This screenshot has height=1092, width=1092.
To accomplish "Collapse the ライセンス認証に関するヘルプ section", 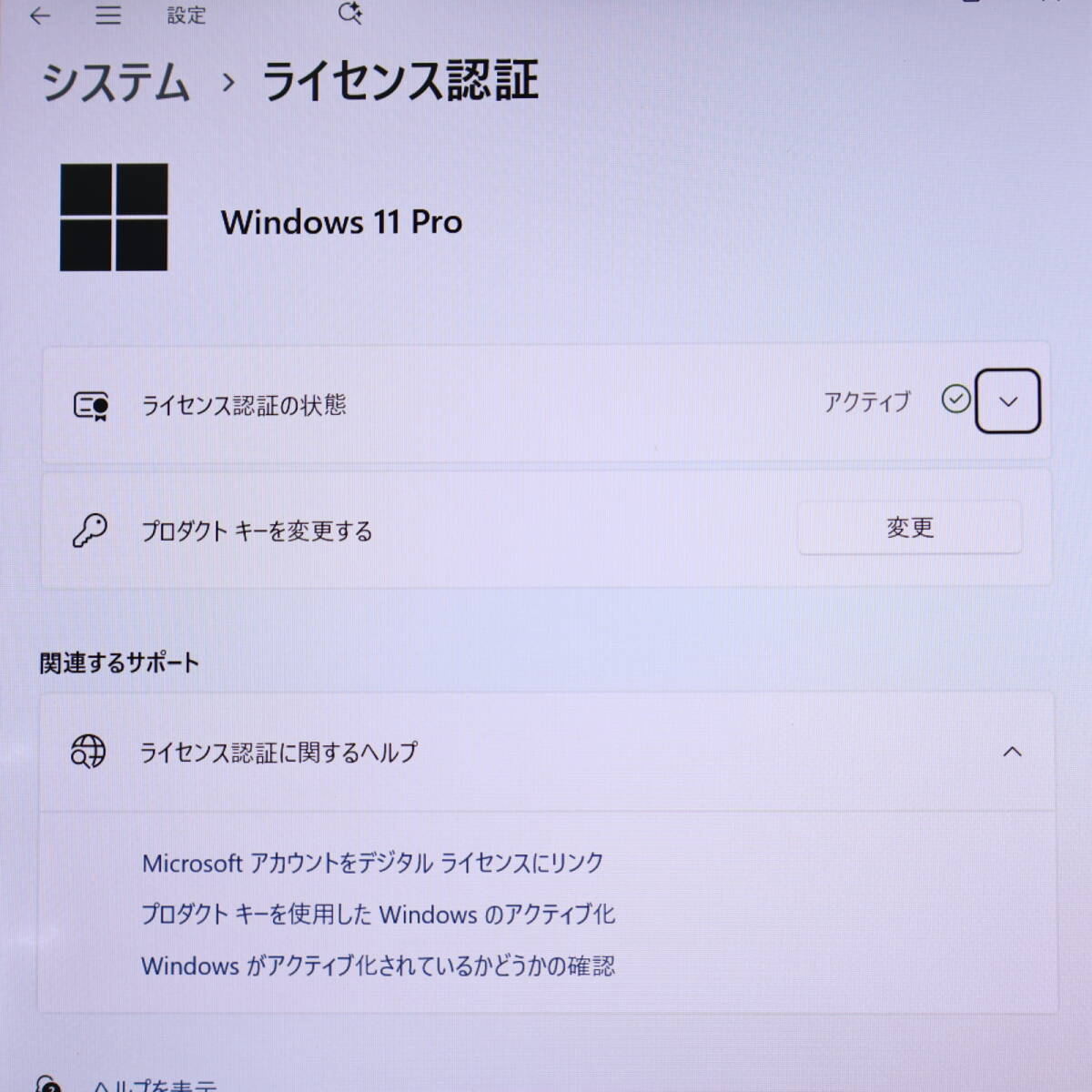I will tap(1012, 752).
